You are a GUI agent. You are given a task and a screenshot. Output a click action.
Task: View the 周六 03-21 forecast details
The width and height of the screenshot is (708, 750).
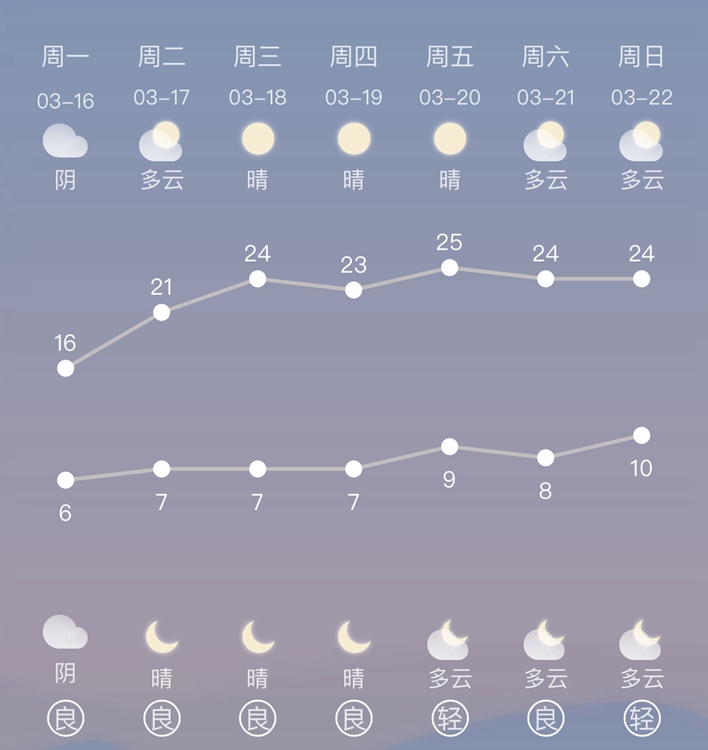click(x=545, y=98)
